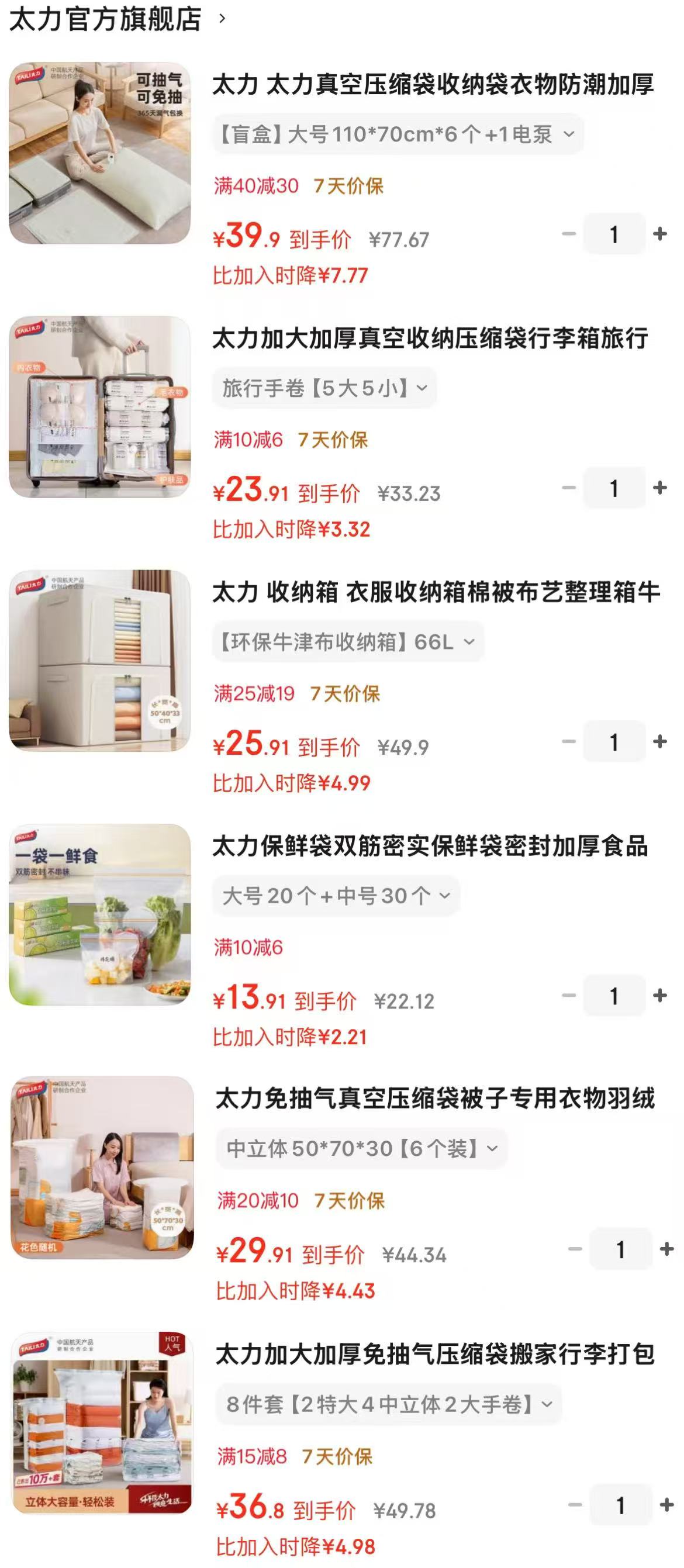Screen dimensions: 684x1568
Task: Increase quantity of the 66L storage box
Action: 659,741
